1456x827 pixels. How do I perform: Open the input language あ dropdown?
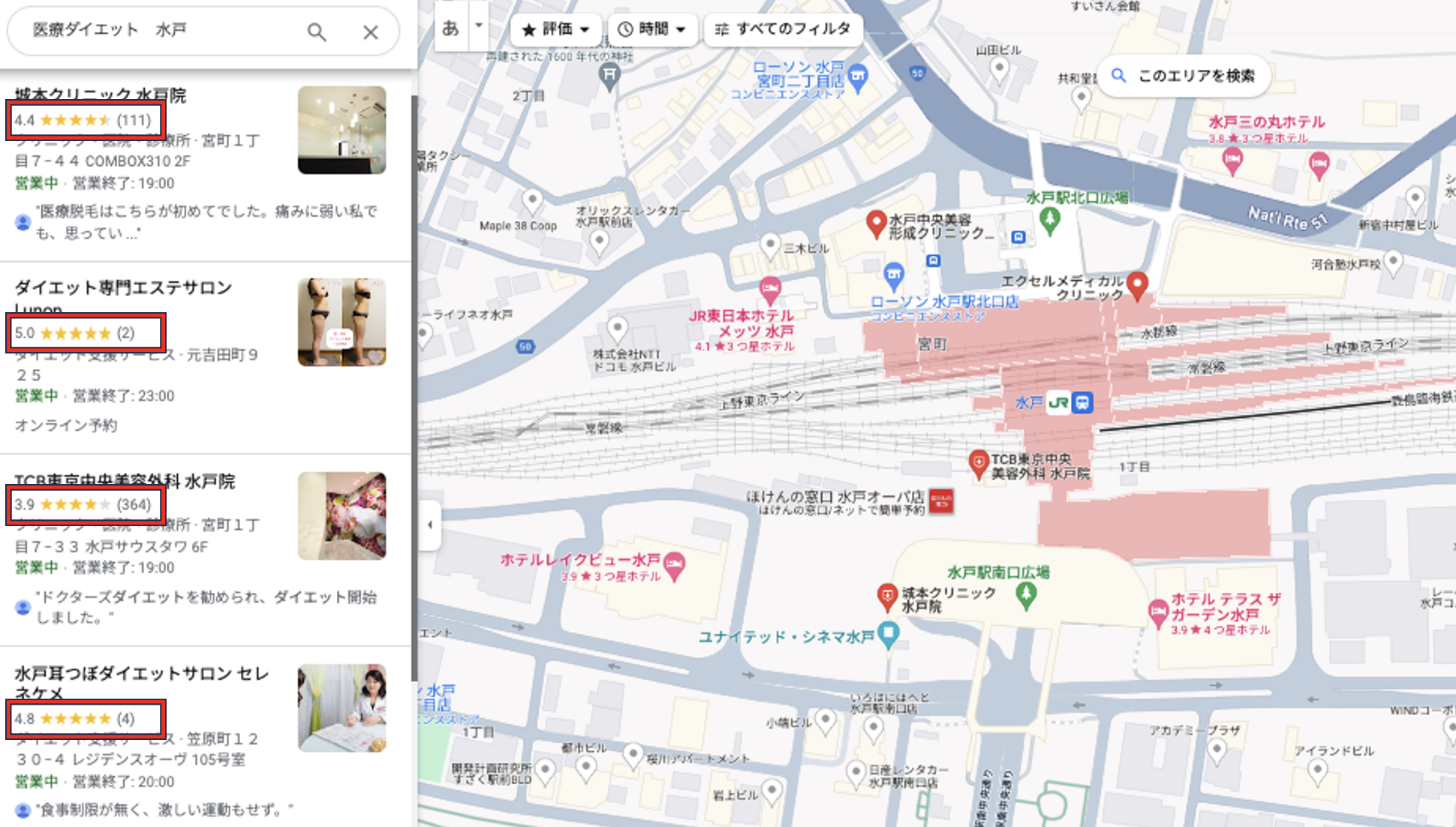[x=478, y=26]
